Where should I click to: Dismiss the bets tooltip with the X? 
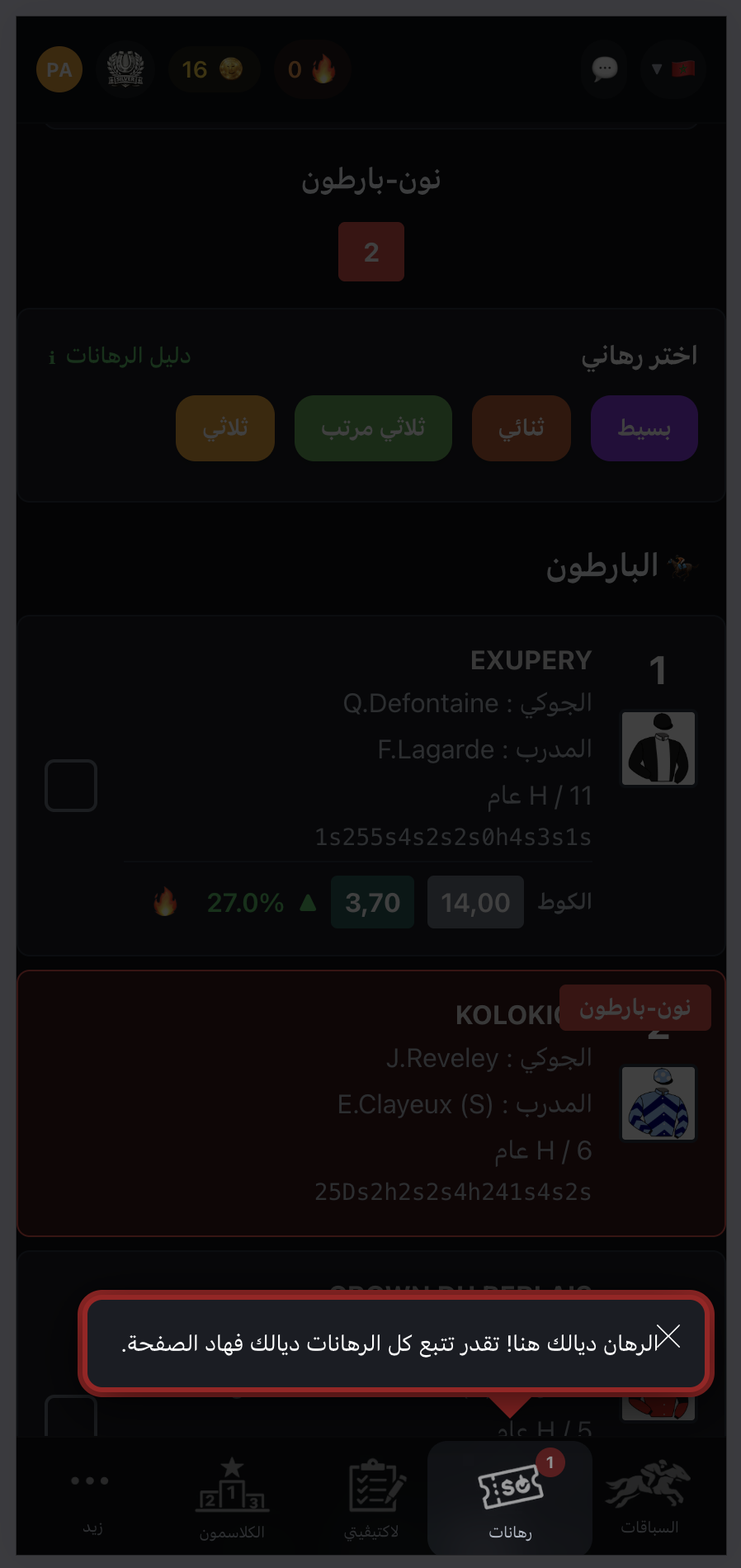[669, 1336]
